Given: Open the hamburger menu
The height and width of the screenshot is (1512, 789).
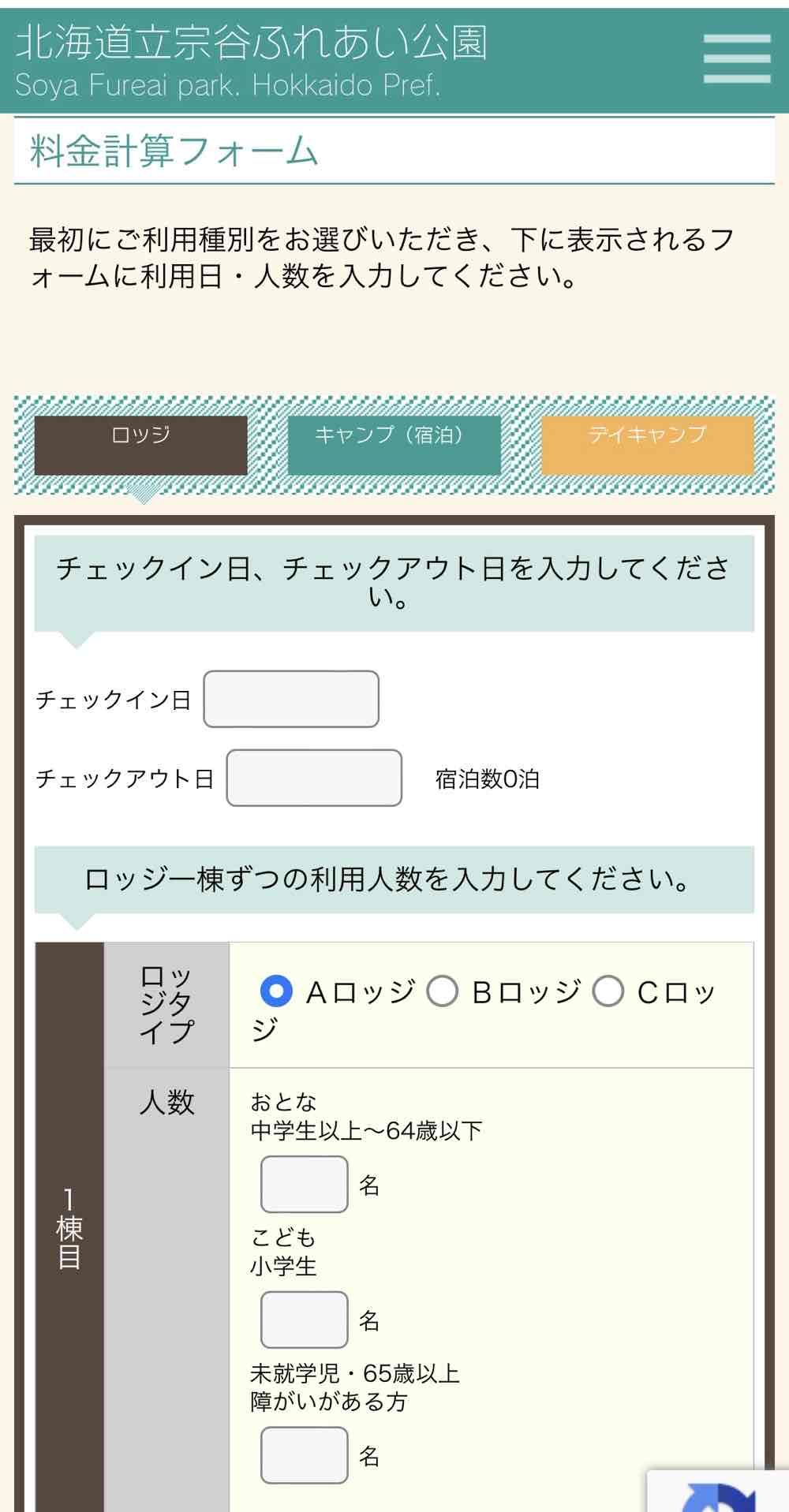Looking at the screenshot, I should coord(736,58).
